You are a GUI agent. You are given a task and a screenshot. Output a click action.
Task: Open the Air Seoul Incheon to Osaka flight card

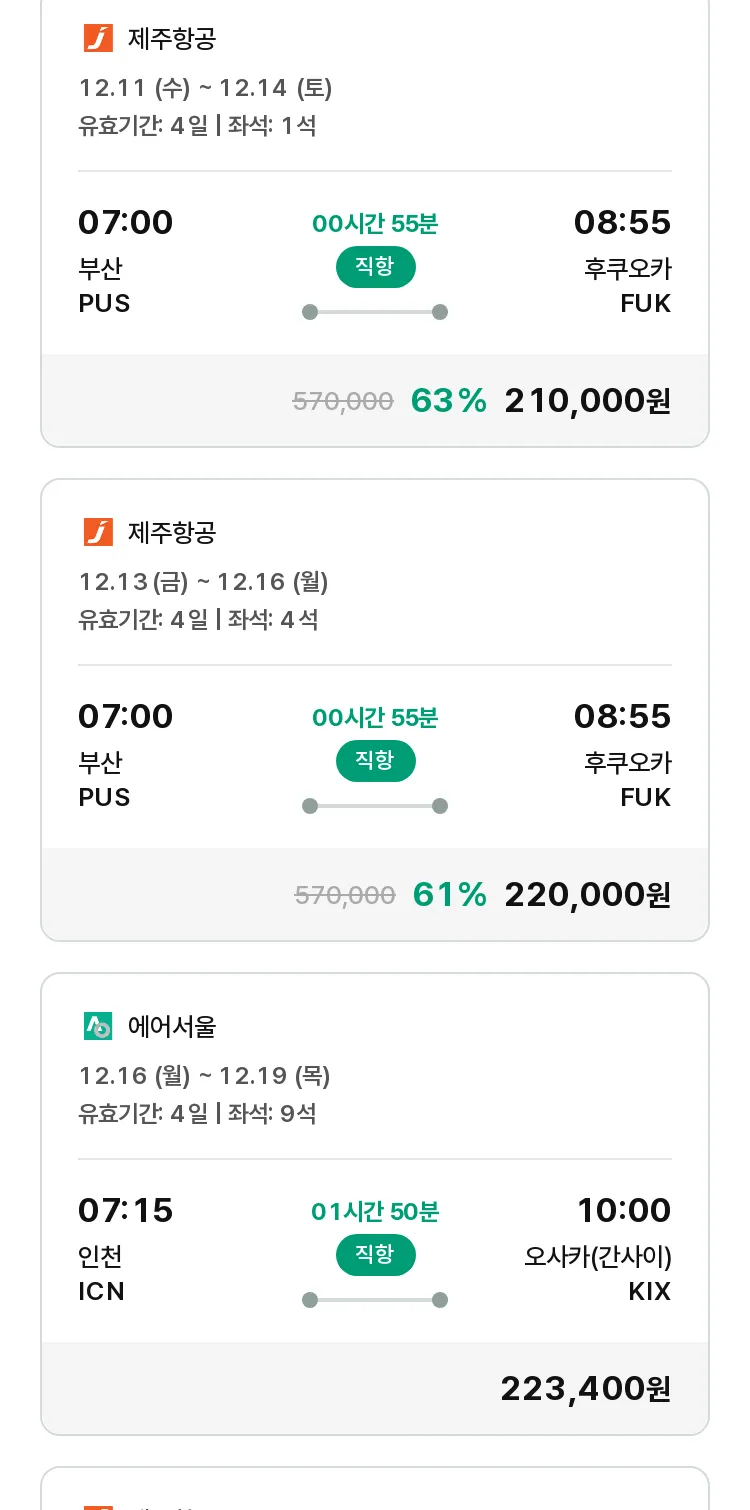[x=375, y=1204]
